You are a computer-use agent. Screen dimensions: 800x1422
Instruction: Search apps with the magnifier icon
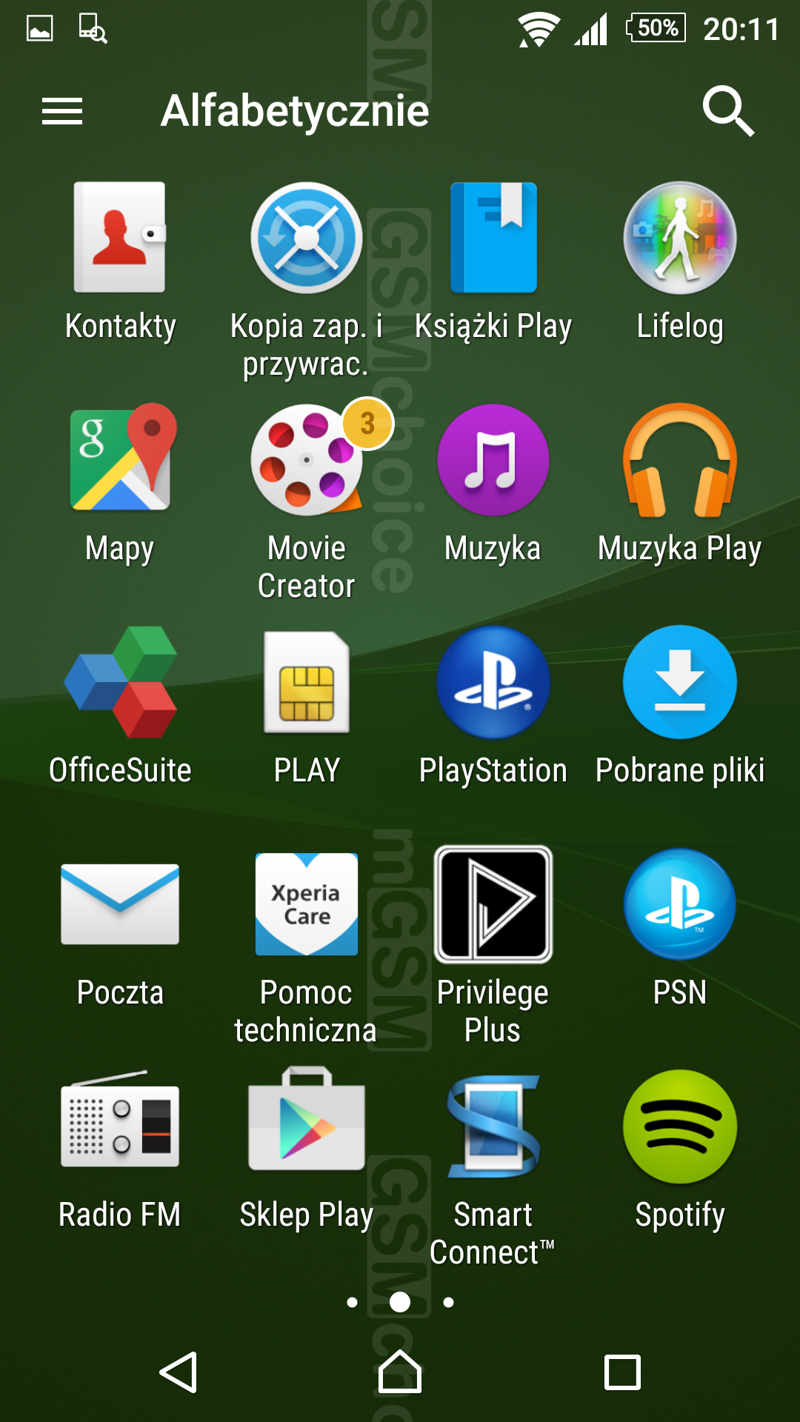(727, 110)
